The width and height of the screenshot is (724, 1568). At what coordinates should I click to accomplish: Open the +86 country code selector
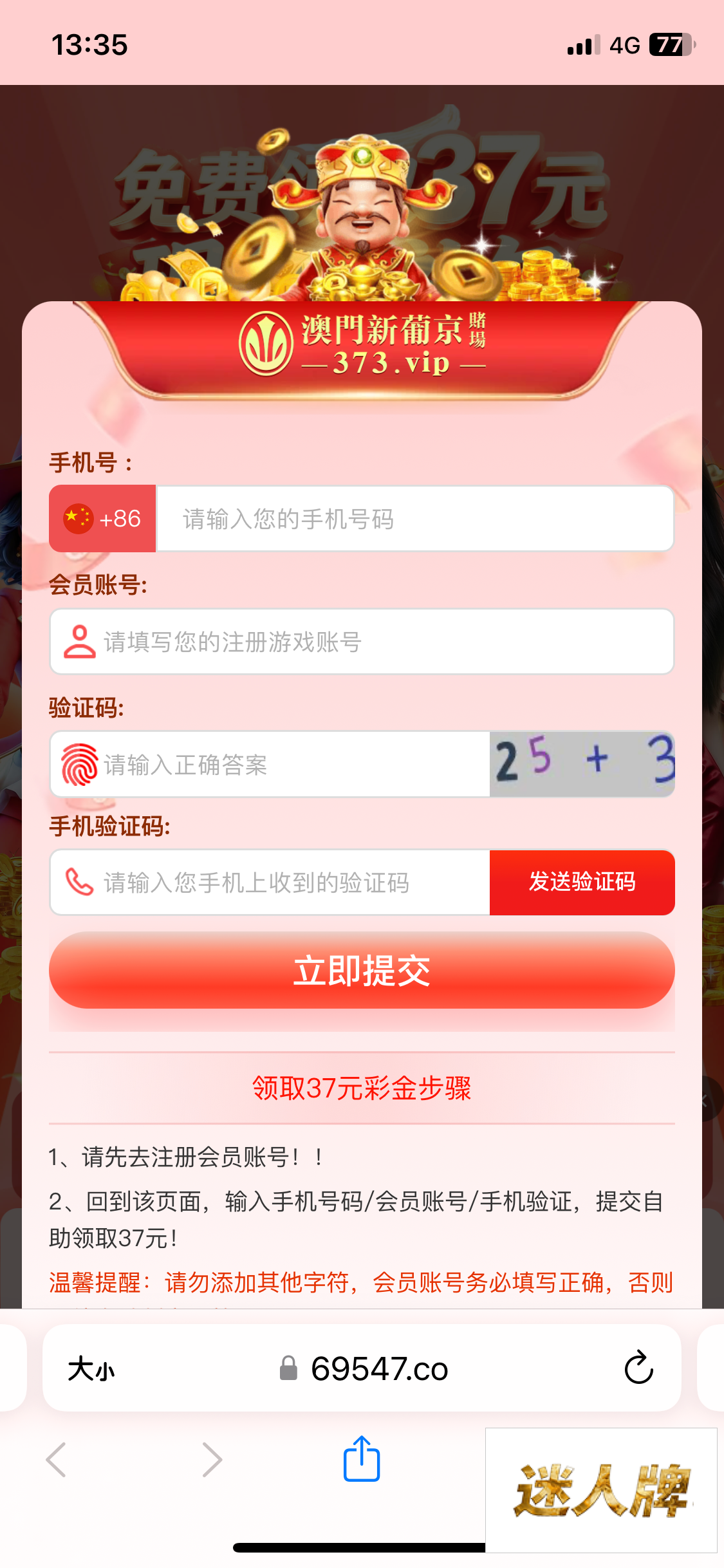click(x=103, y=519)
